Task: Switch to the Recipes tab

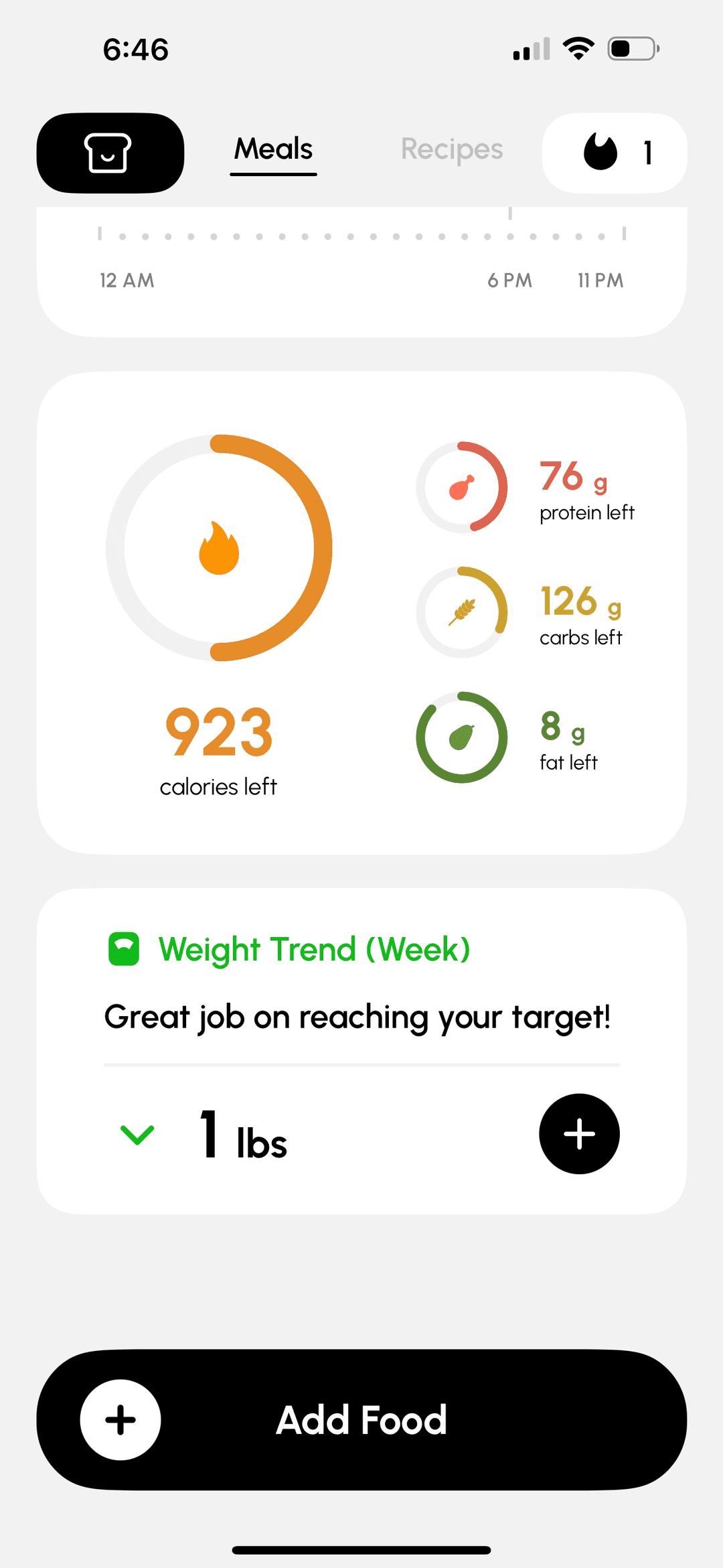Action: [451, 150]
